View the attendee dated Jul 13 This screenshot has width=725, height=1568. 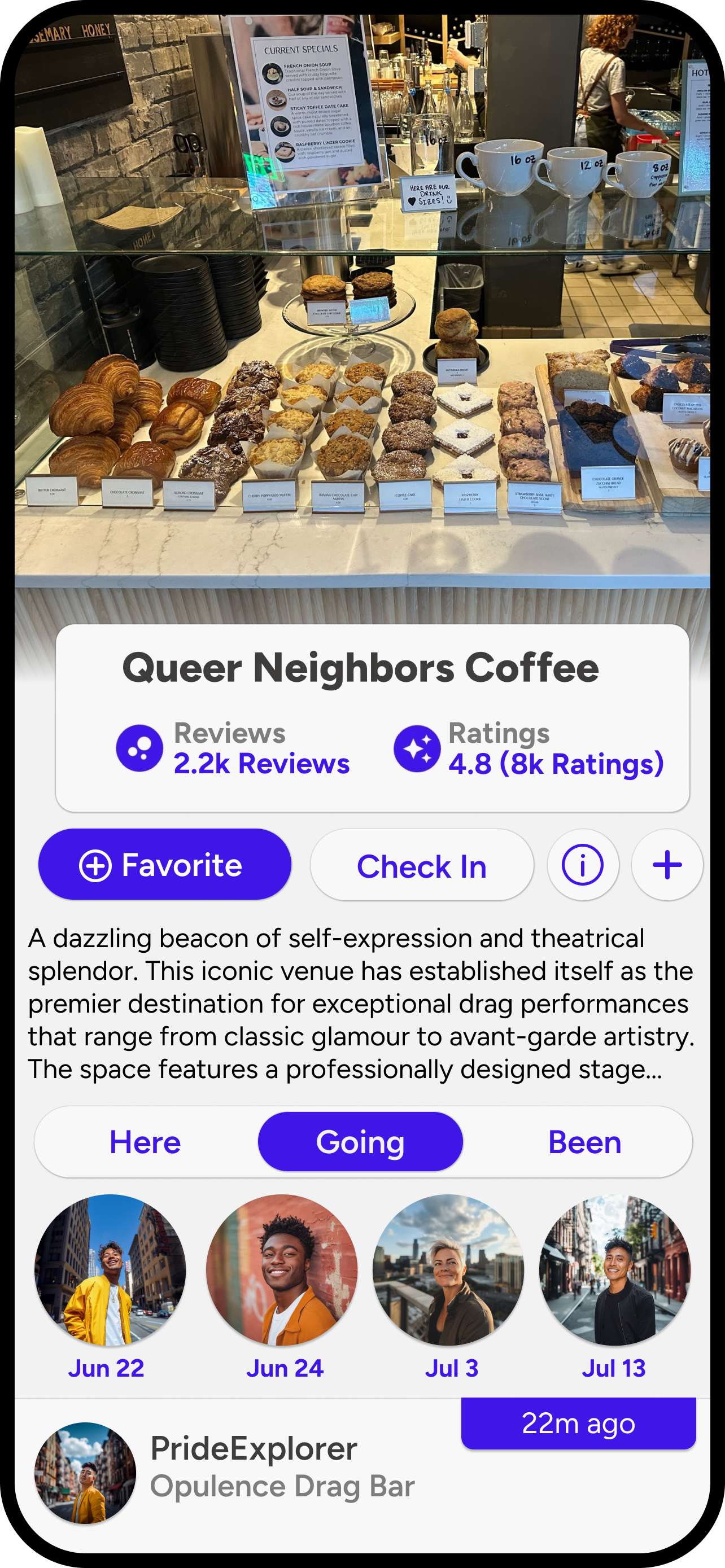point(614,1271)
